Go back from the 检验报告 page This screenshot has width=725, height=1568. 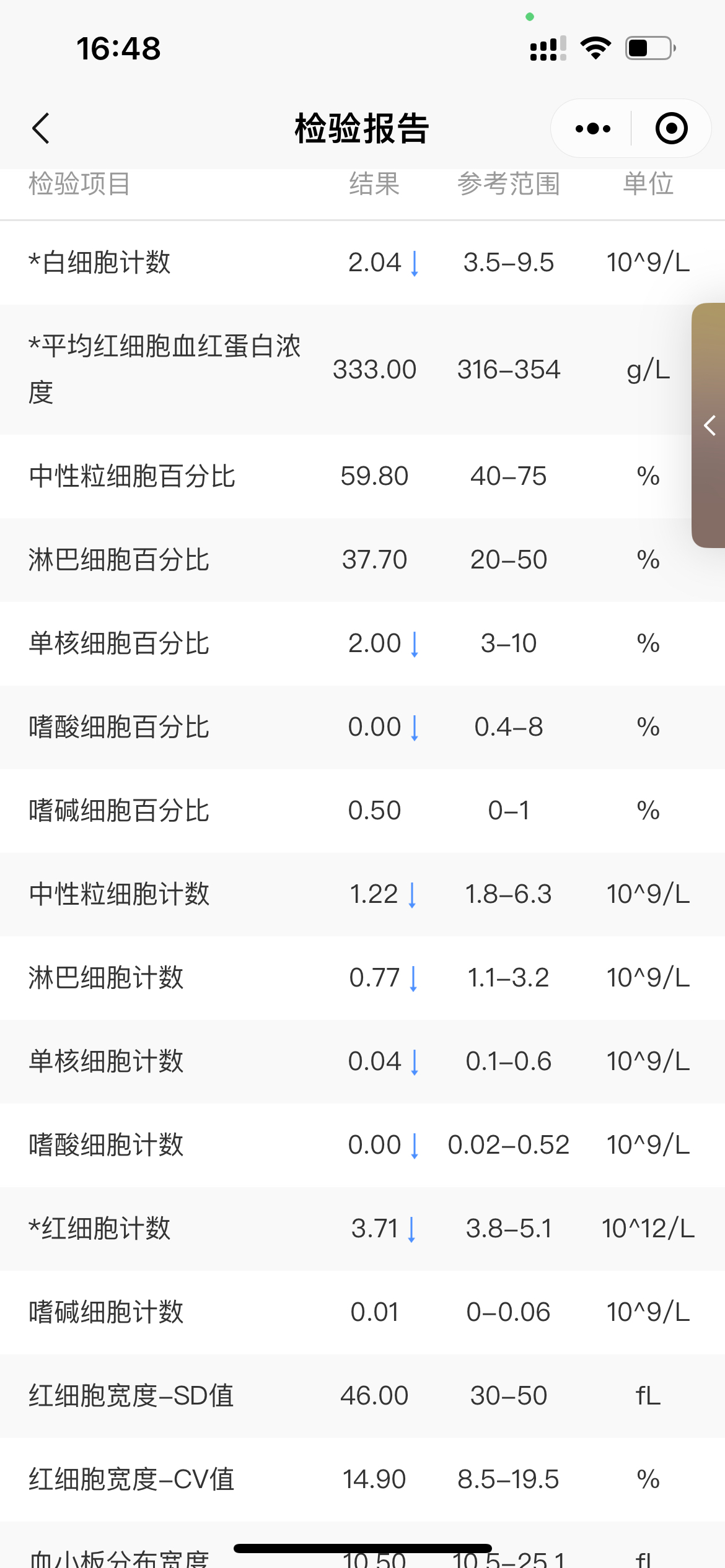pyautogui.click(x=41, y=129)
